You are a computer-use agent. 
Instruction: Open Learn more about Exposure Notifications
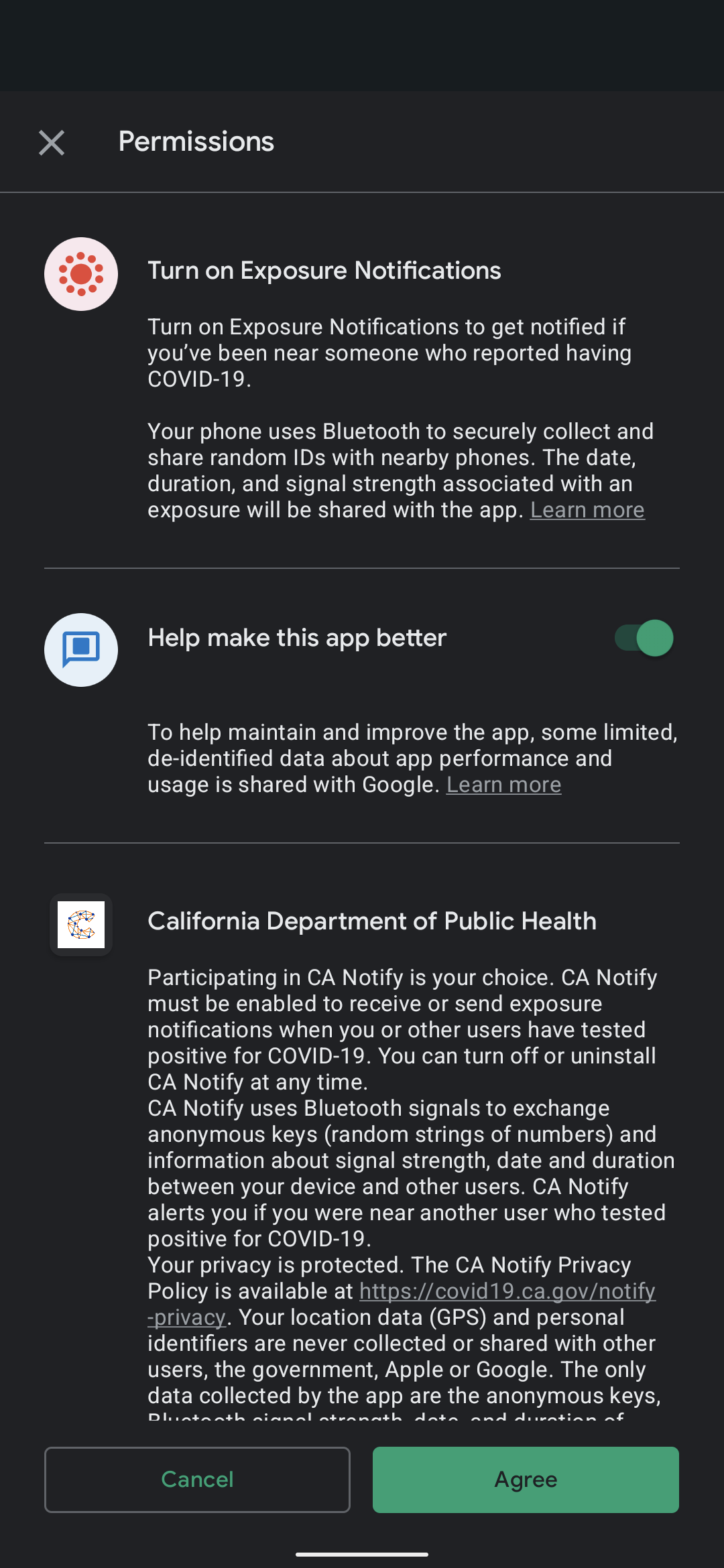(587, 511)
